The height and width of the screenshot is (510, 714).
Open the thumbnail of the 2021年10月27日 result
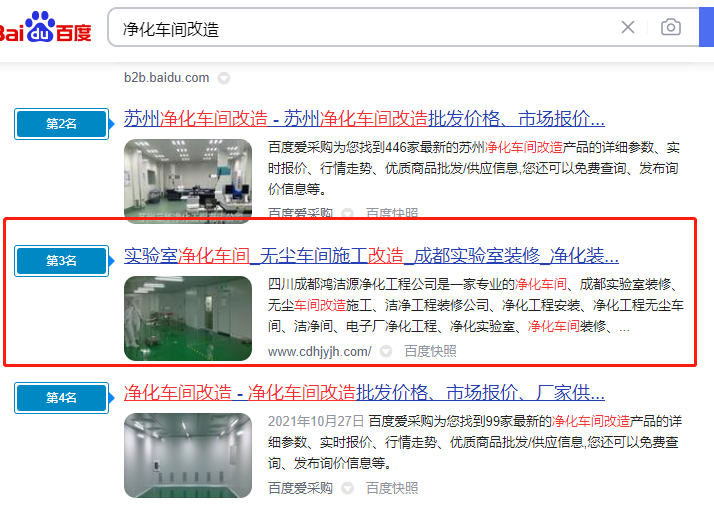coord(188,455)
